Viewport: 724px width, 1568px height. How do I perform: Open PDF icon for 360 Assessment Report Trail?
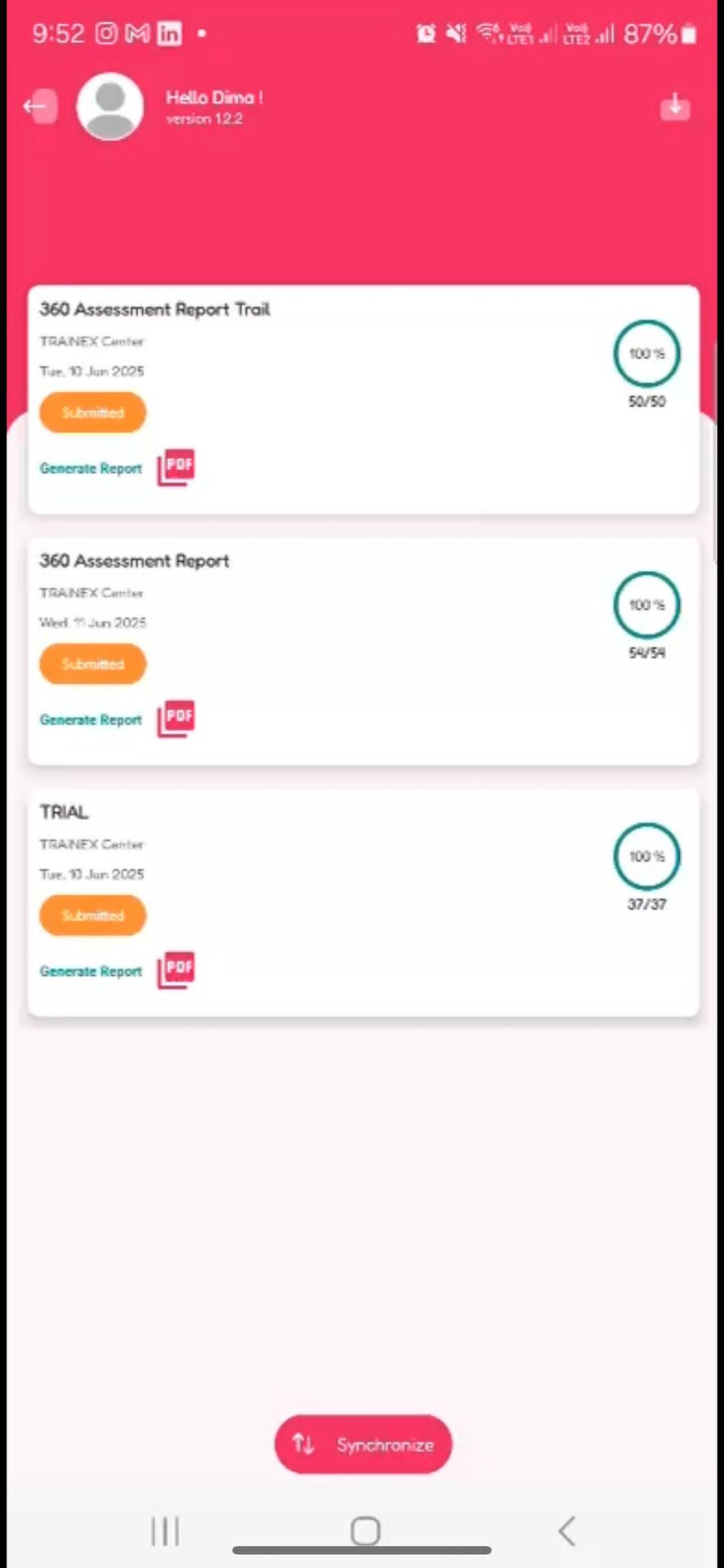tap(176, 468)
